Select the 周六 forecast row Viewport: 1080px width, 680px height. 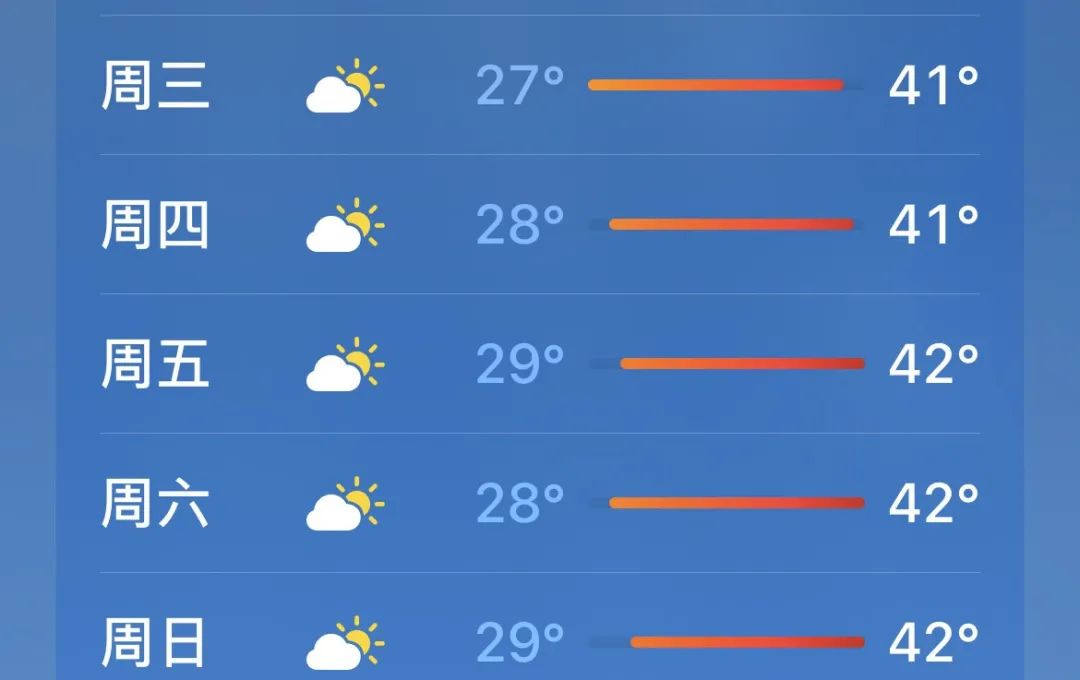(540, 504)
